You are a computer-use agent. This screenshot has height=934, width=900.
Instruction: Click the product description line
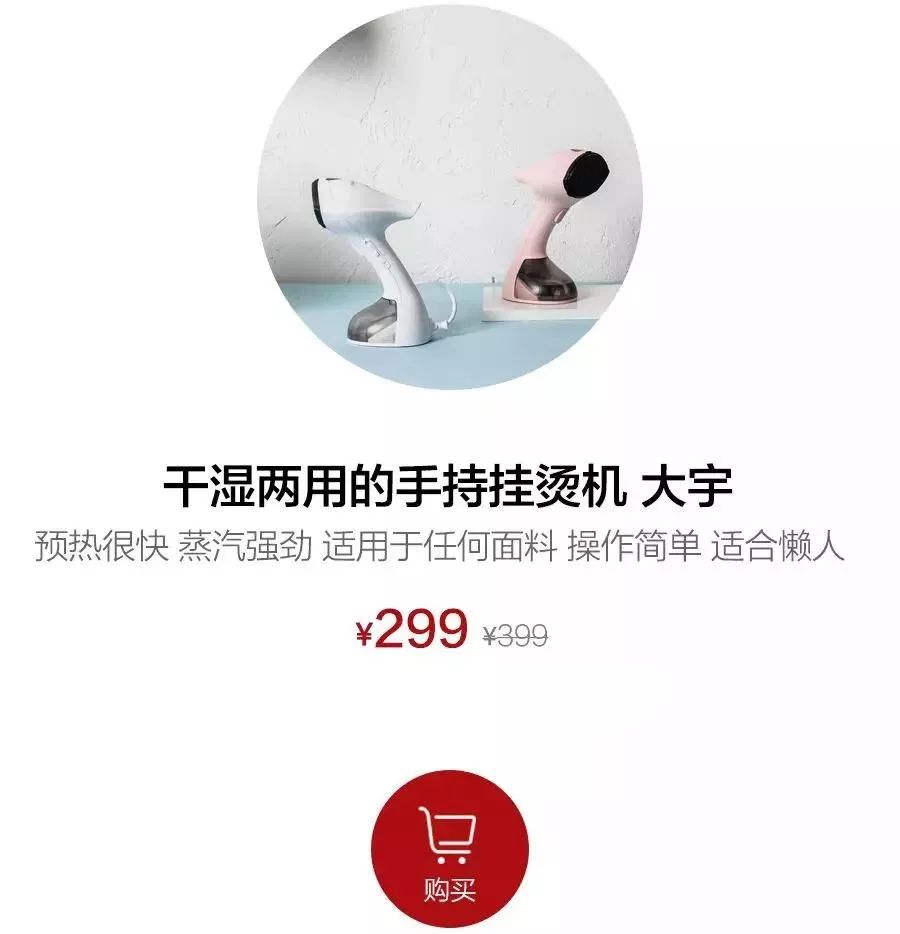pos(450,543)
